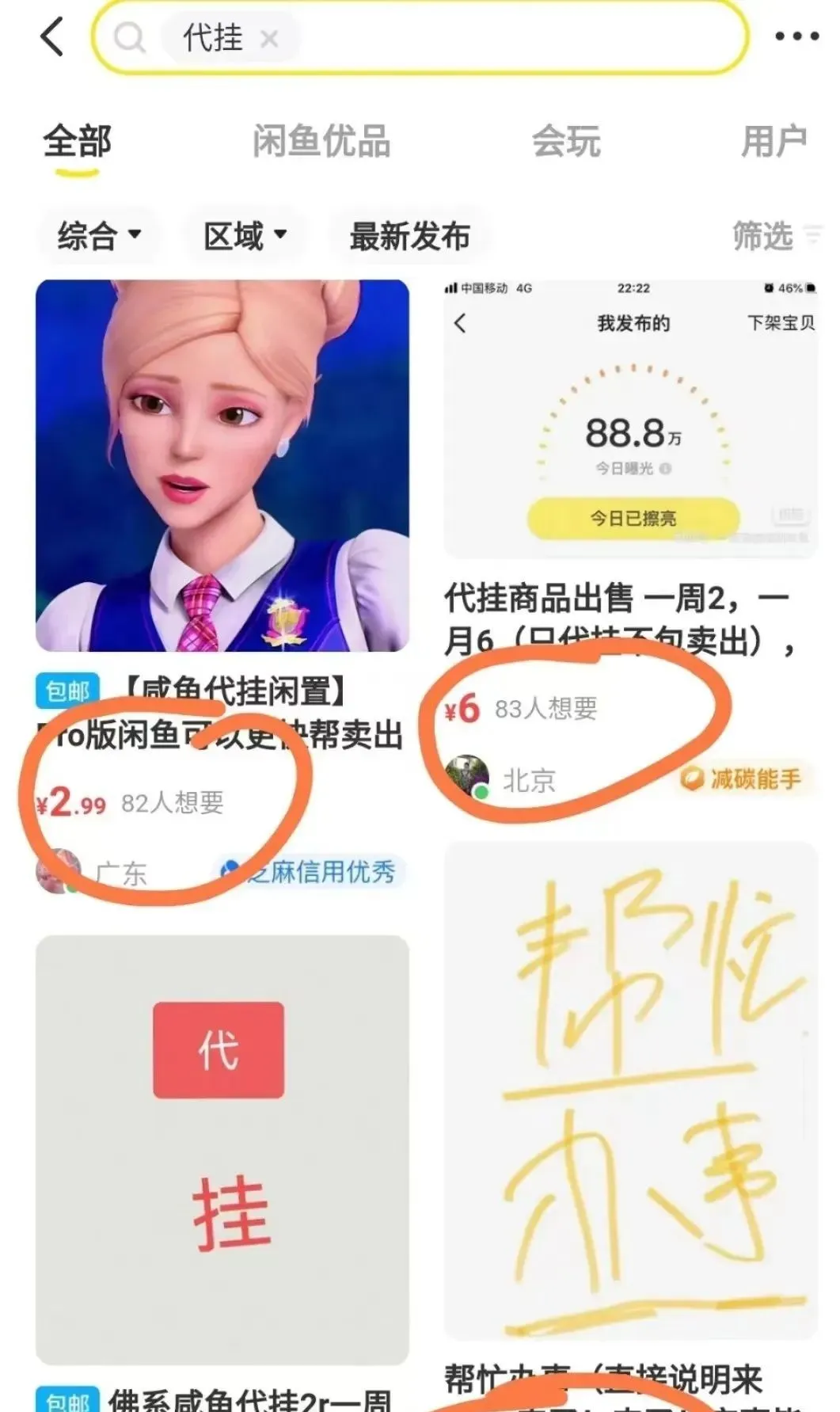Expand the 区域 region dropdown
840x1412 pixels.
(x=245, y=235)
